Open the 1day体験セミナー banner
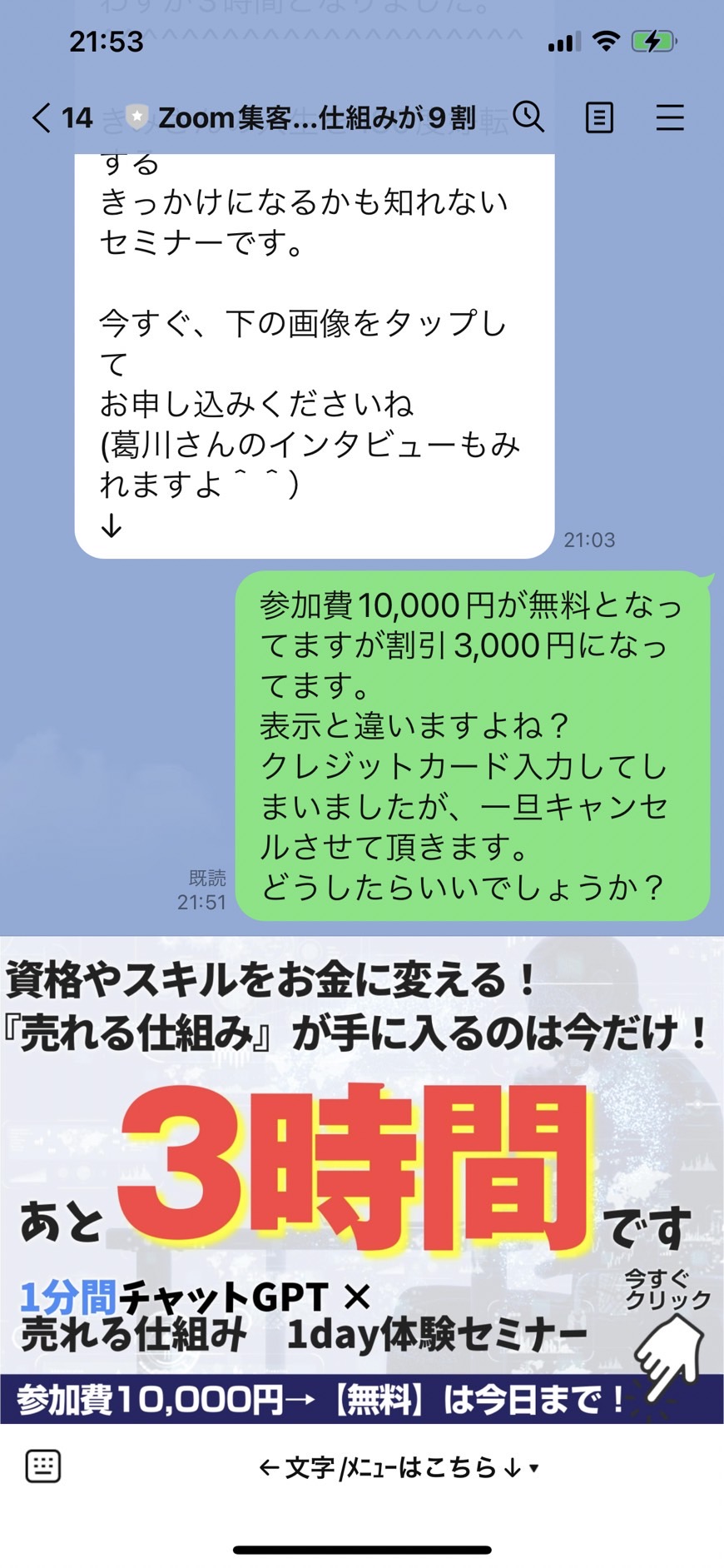 click(362, 1180)
